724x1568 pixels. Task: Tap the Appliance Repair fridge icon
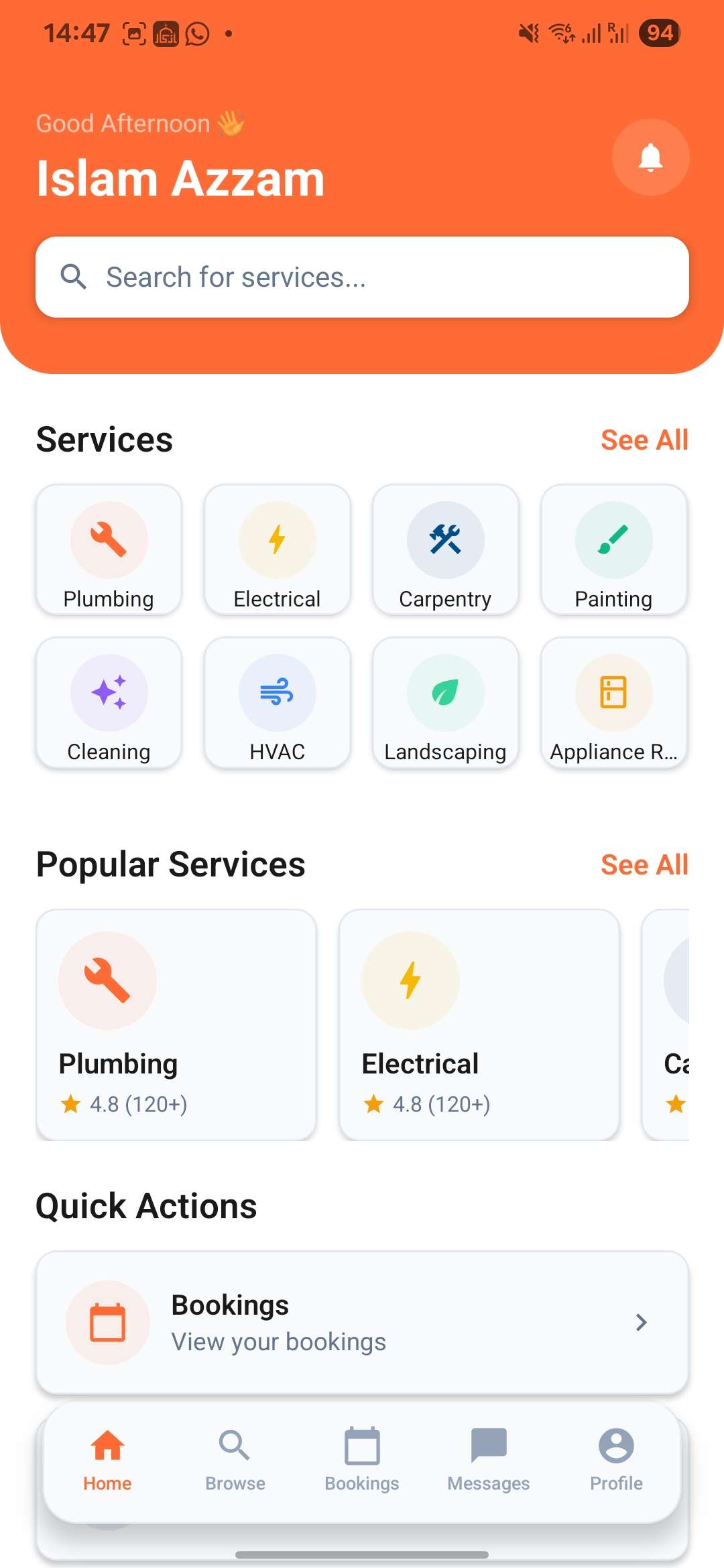(614, 693)
